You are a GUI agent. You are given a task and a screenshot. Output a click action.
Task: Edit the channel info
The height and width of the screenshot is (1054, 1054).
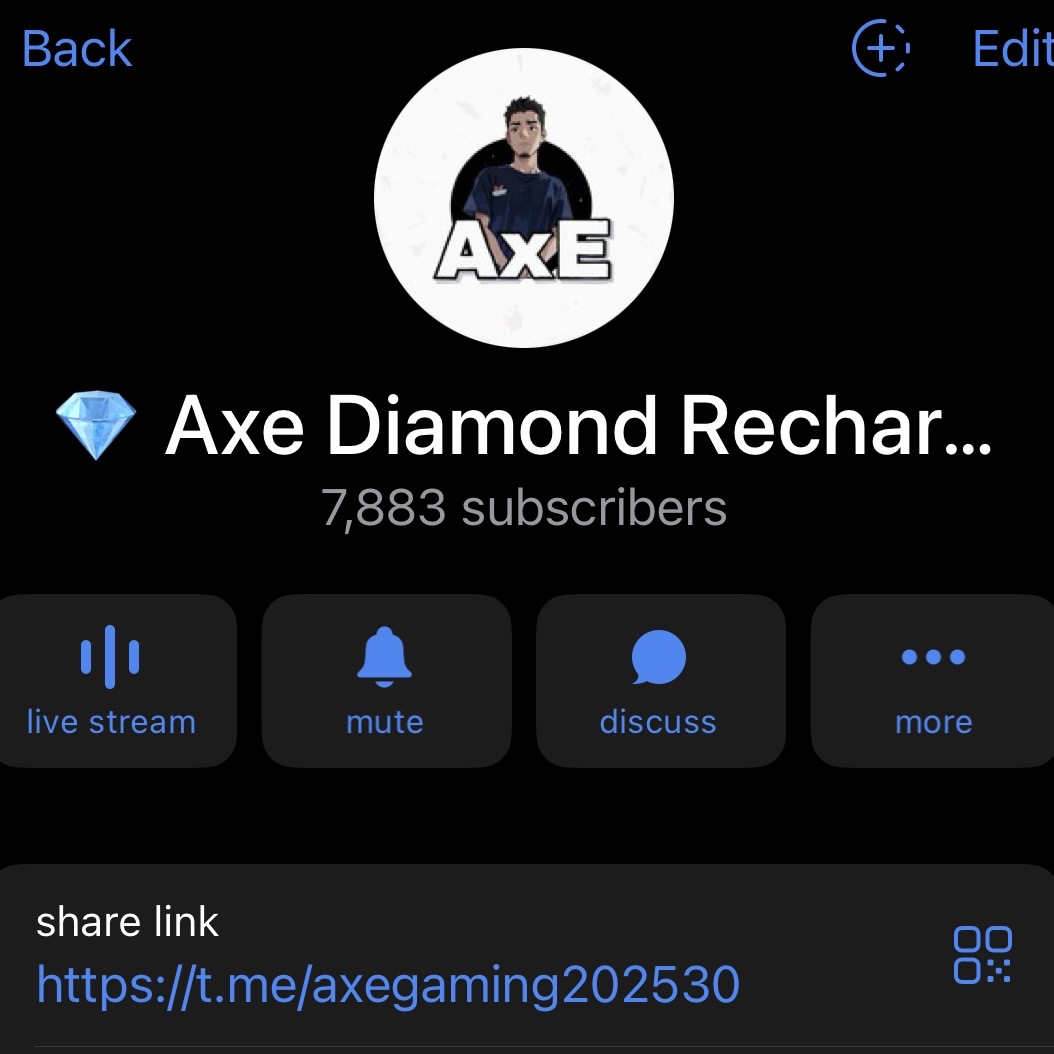[1012, 48]
